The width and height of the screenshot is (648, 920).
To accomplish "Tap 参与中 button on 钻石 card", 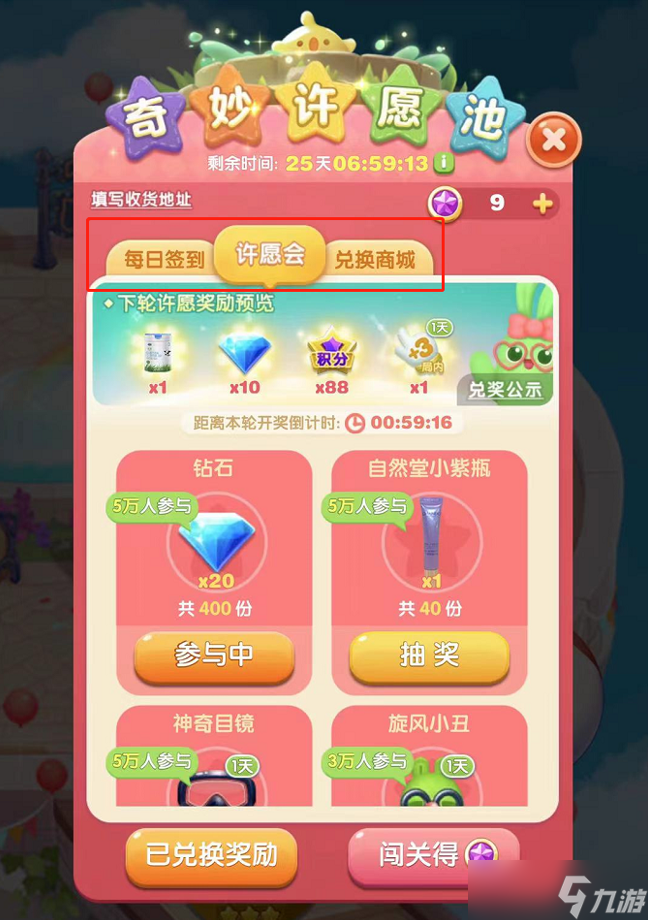I will coord(214,655).
